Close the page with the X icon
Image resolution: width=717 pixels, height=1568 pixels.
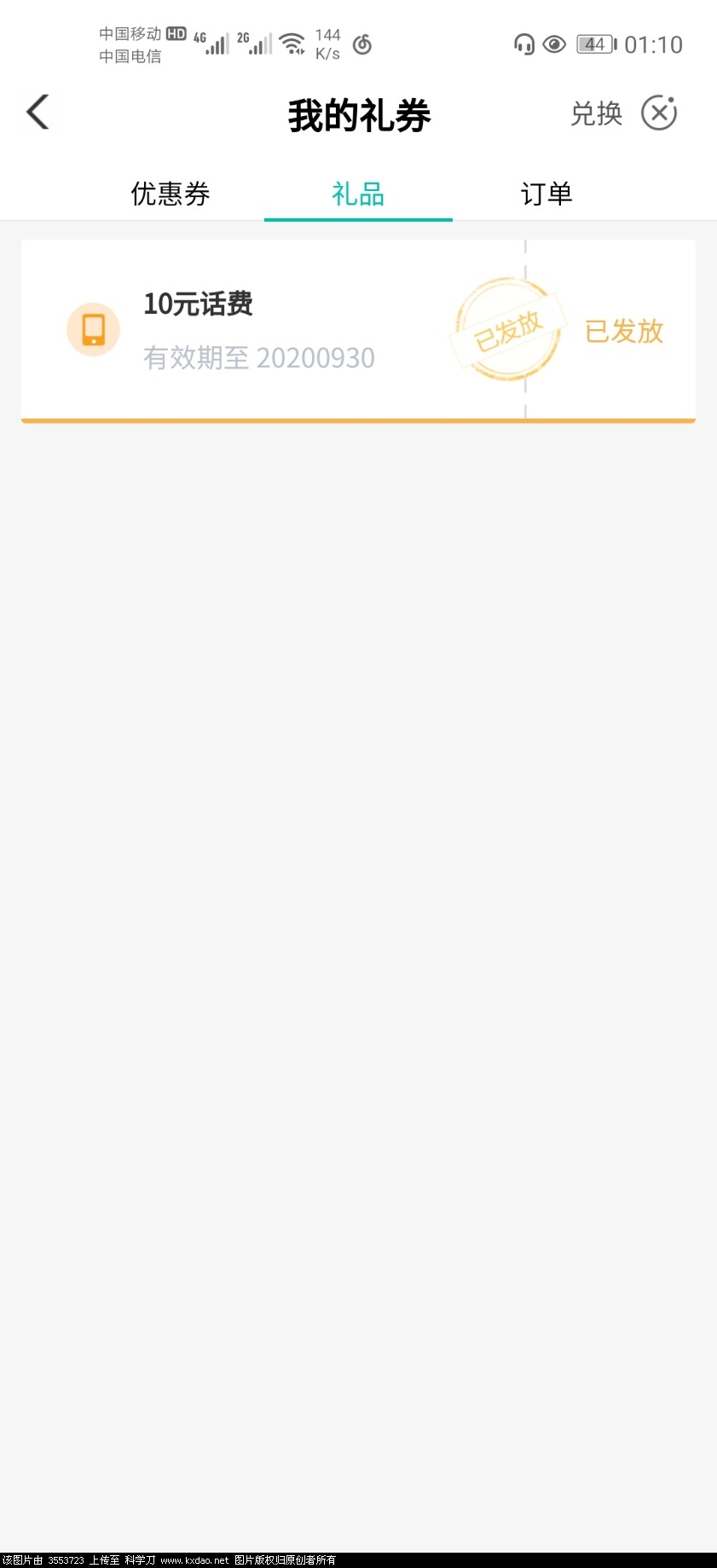(659, 113)
